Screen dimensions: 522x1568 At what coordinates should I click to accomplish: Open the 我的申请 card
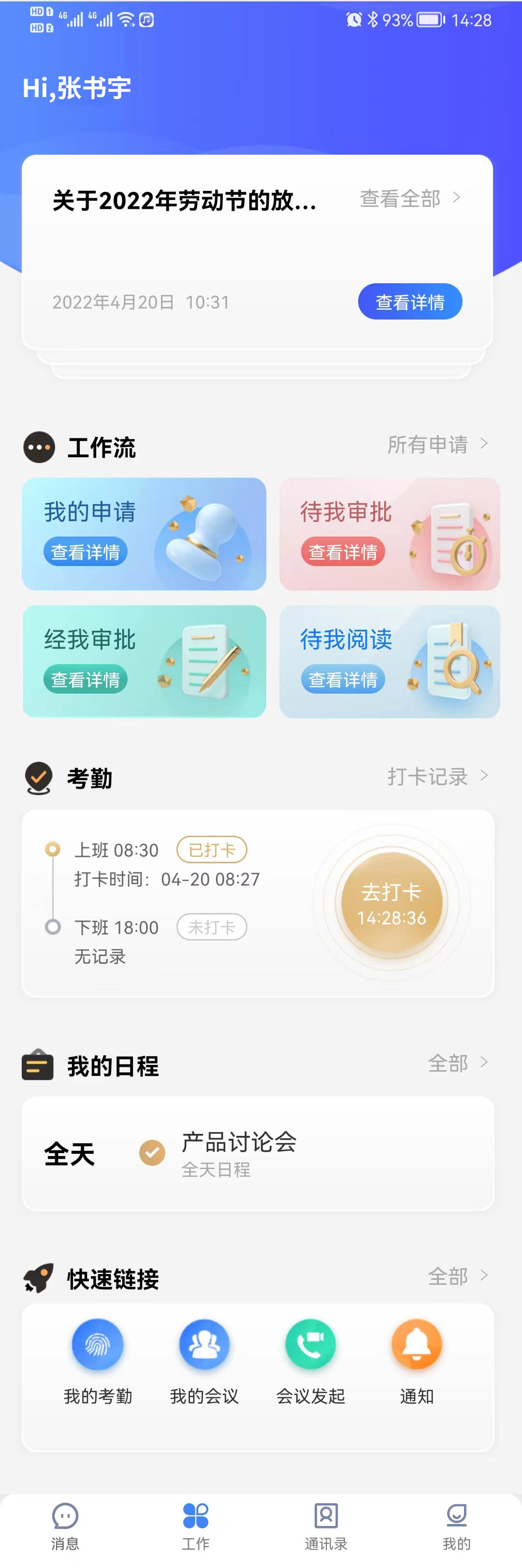pyautogui.click(x=144, y=534)
